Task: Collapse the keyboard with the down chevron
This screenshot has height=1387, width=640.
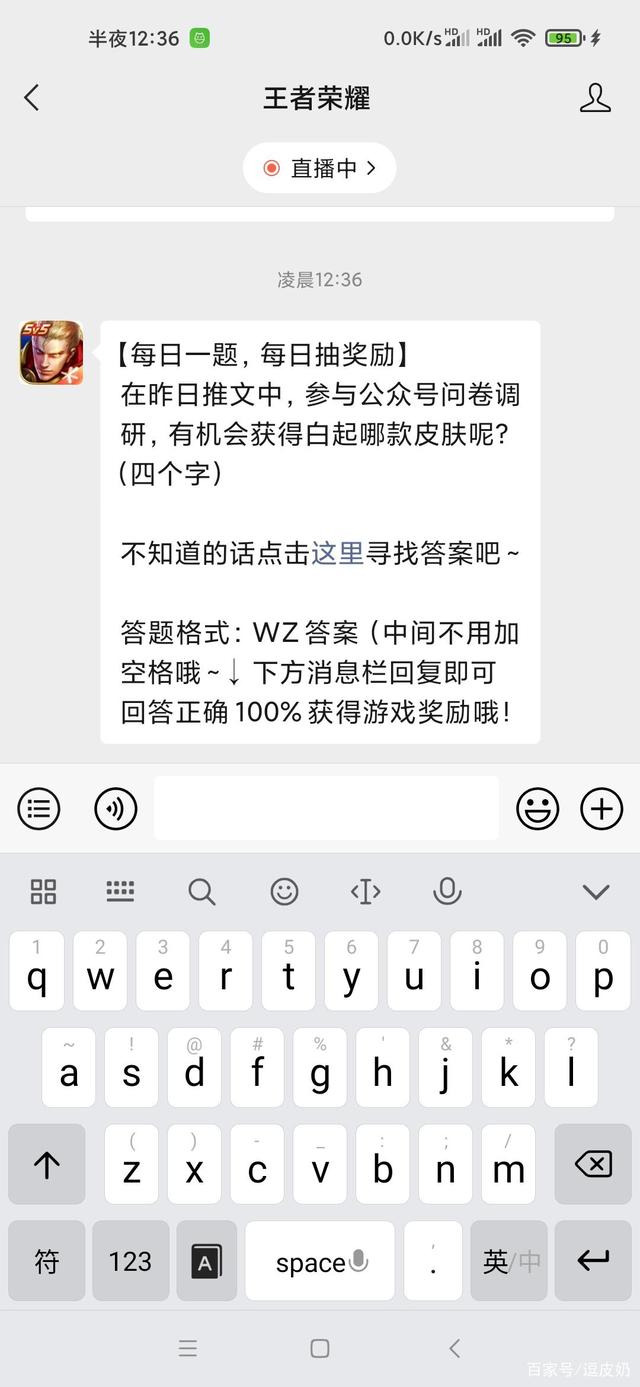Action: (x=596, y=891)
